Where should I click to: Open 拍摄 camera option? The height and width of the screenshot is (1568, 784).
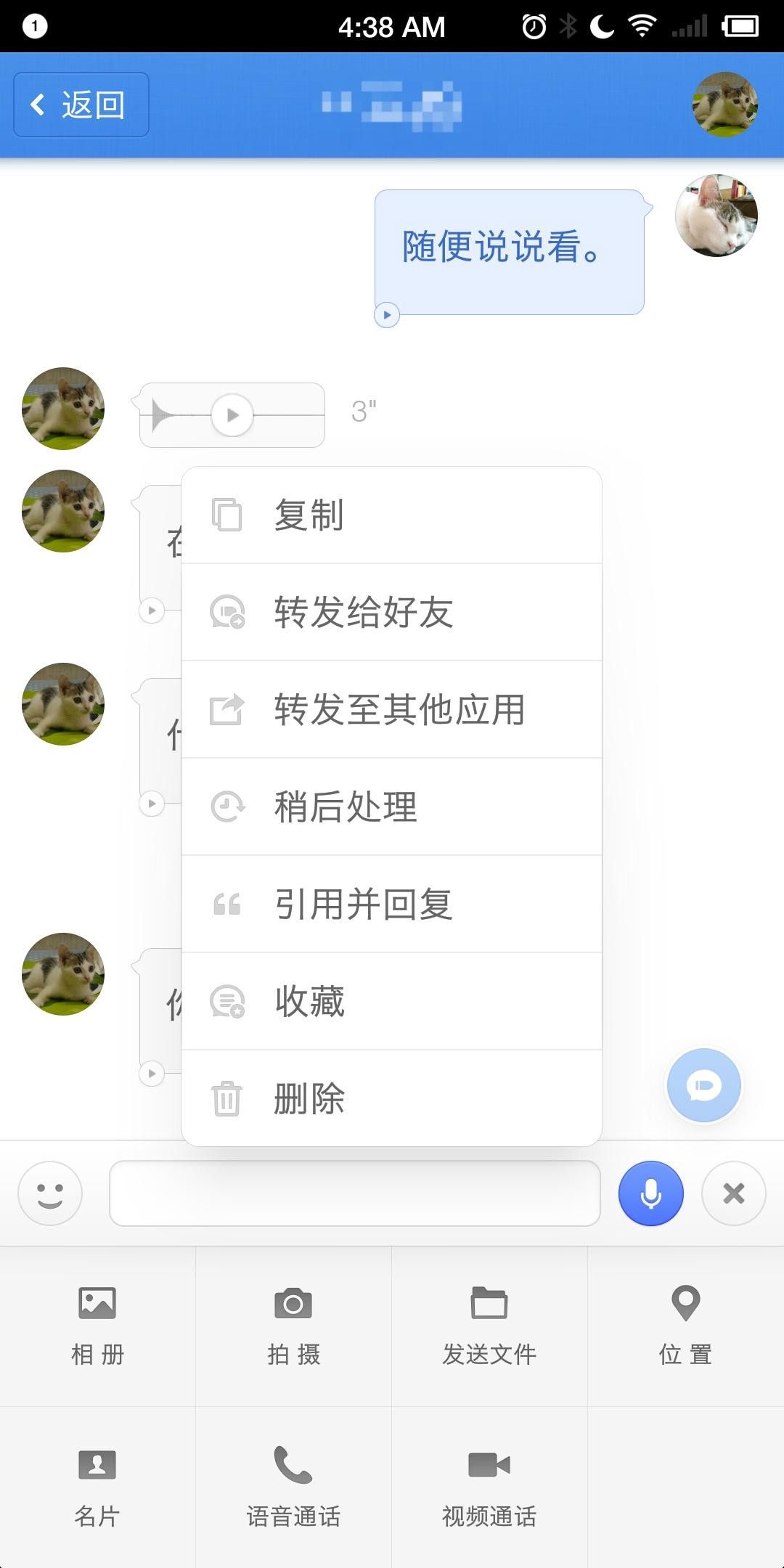(x=293, y=1326)
